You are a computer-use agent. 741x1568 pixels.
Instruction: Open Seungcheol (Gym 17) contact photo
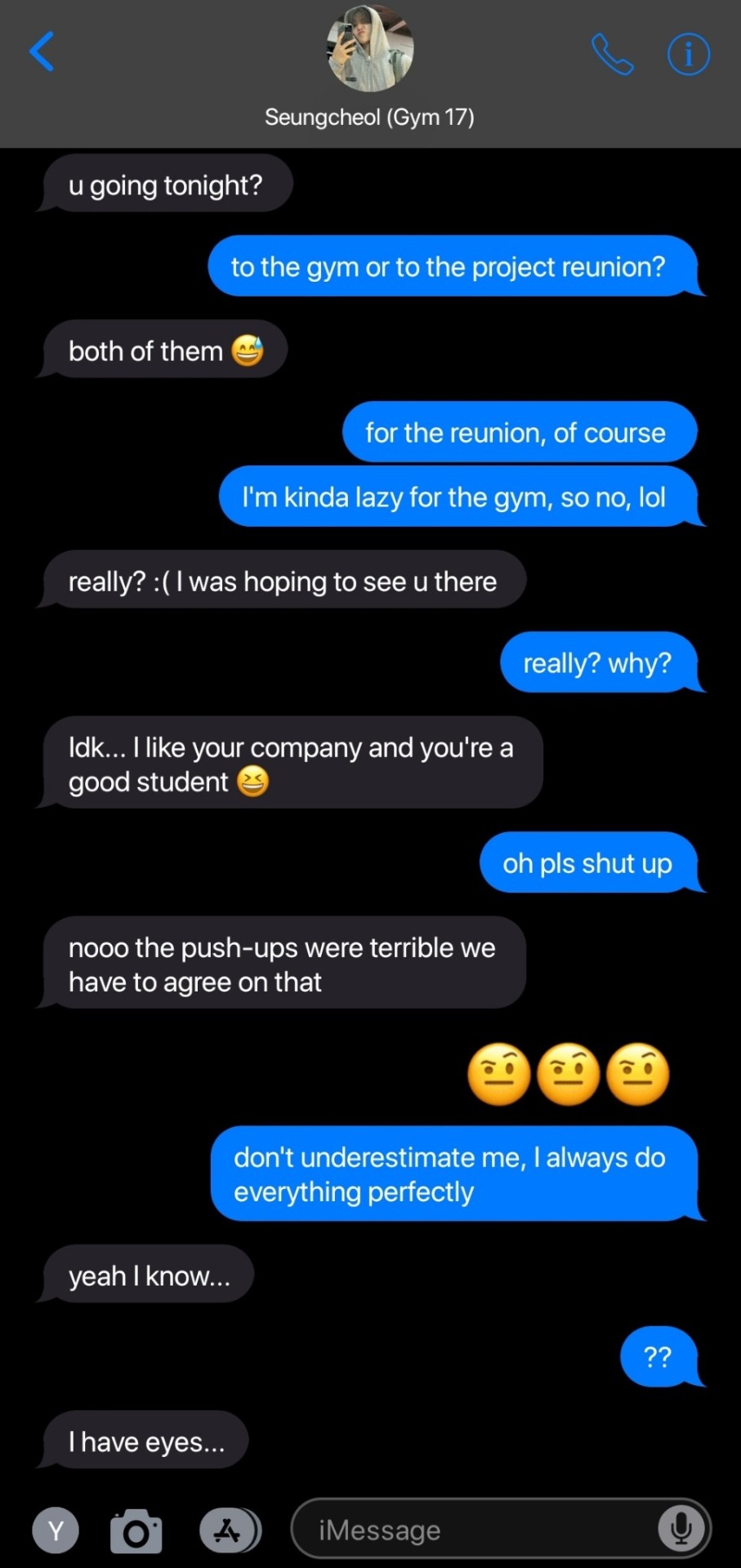(x=370, y=48)
